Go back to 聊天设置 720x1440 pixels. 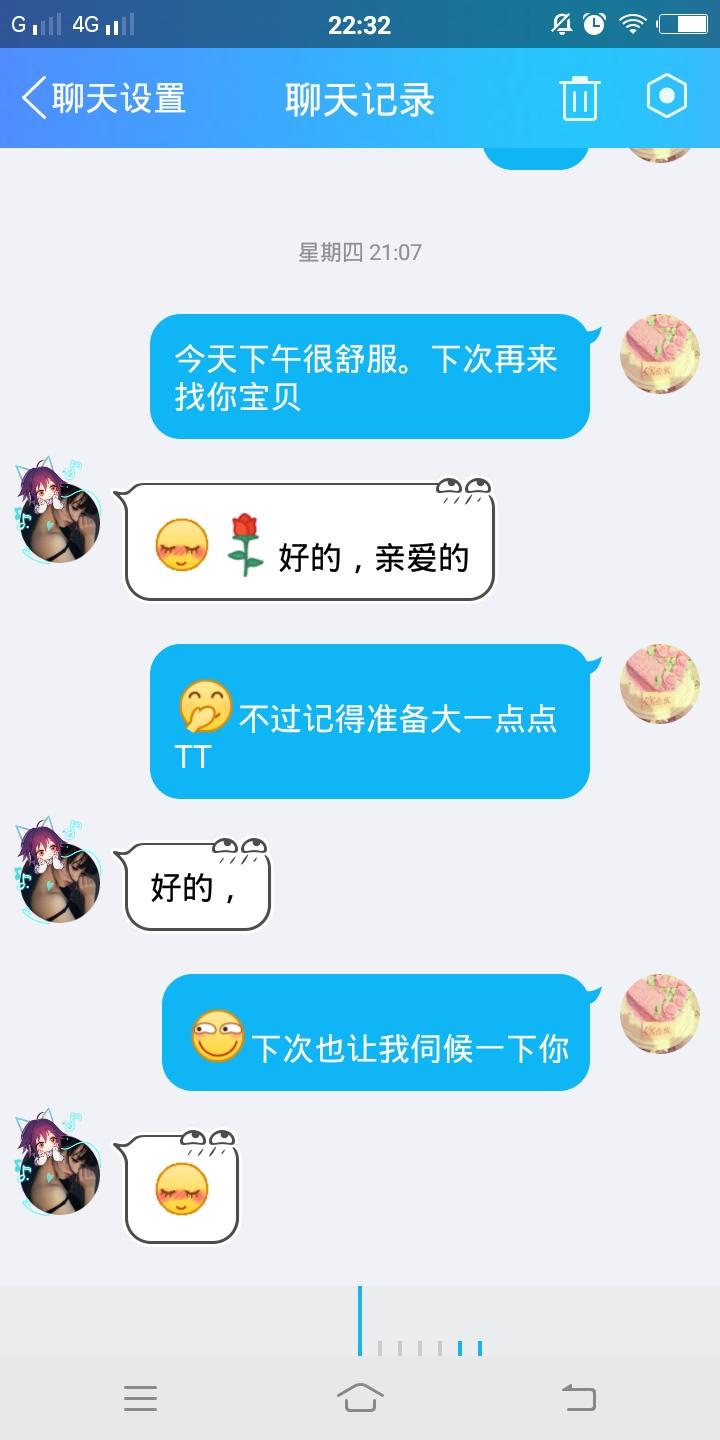point(103,99)
